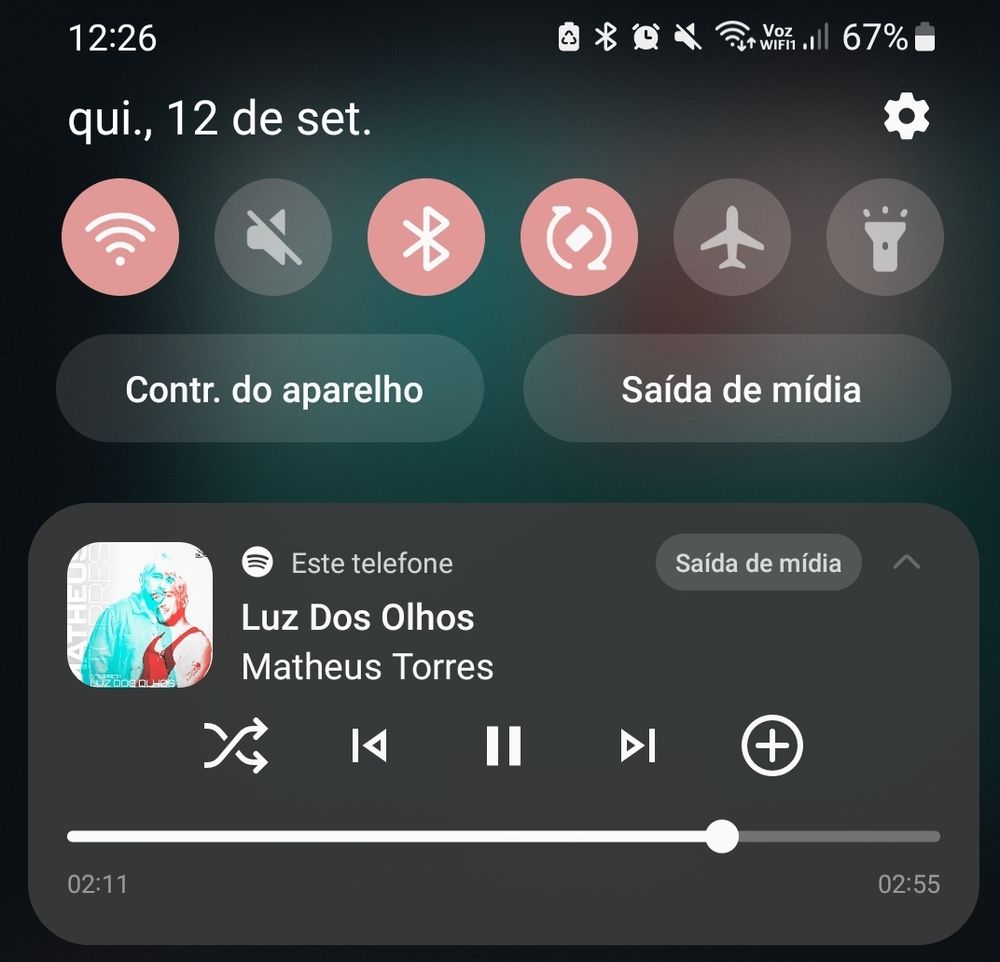Image resolution: width=1000 pixels, height=962 pixels.
Task: Tap the song progress bar to seek
Action: 503,836
